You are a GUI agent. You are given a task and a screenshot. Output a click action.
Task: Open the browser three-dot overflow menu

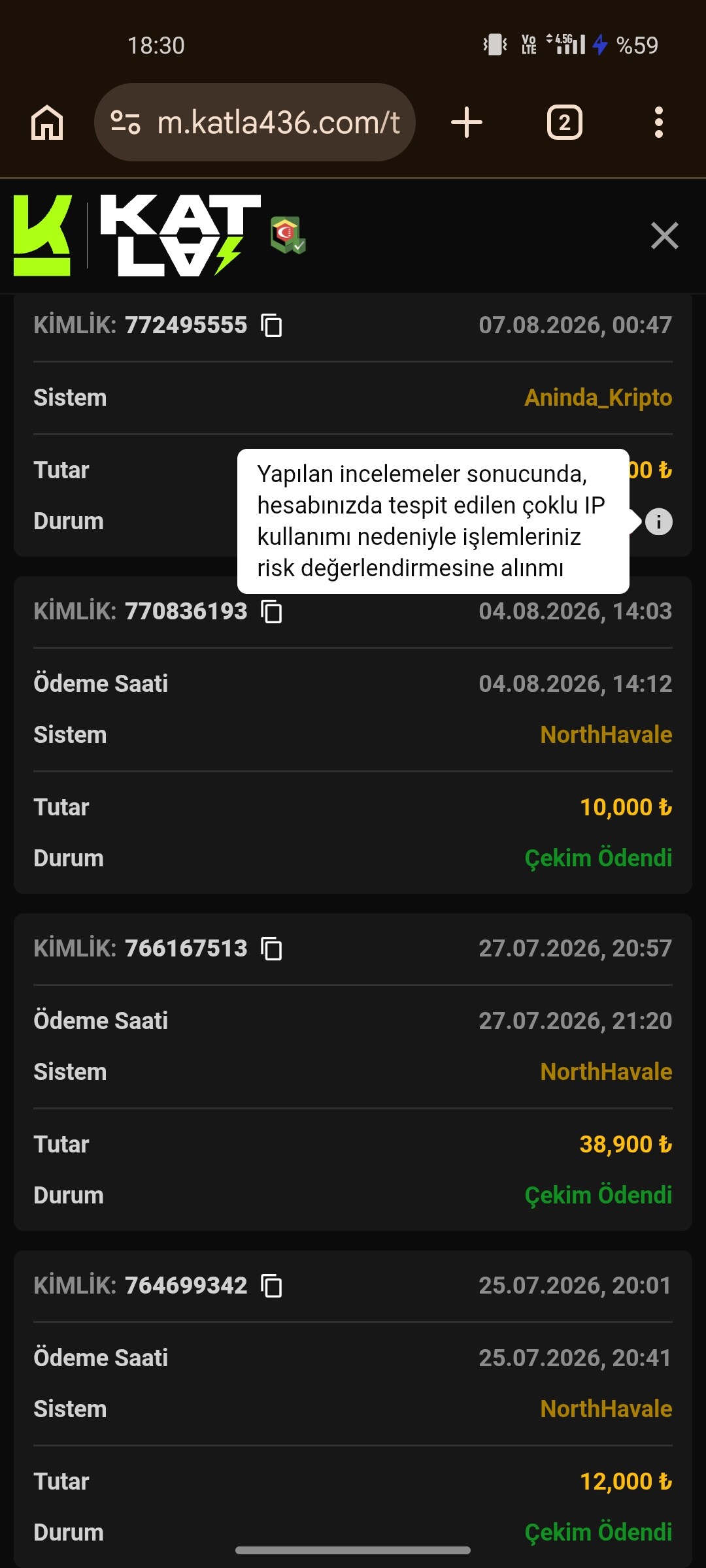[658, 122]
